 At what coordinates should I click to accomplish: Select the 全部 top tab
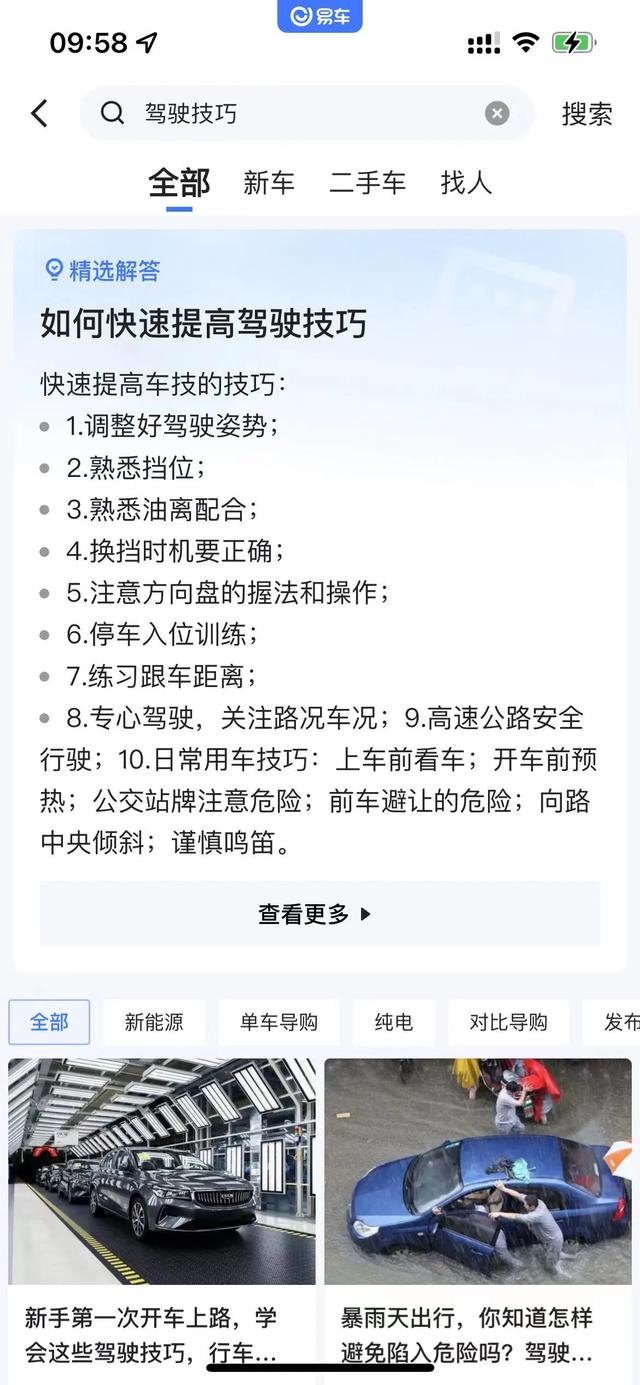click(x=179, y=183)
